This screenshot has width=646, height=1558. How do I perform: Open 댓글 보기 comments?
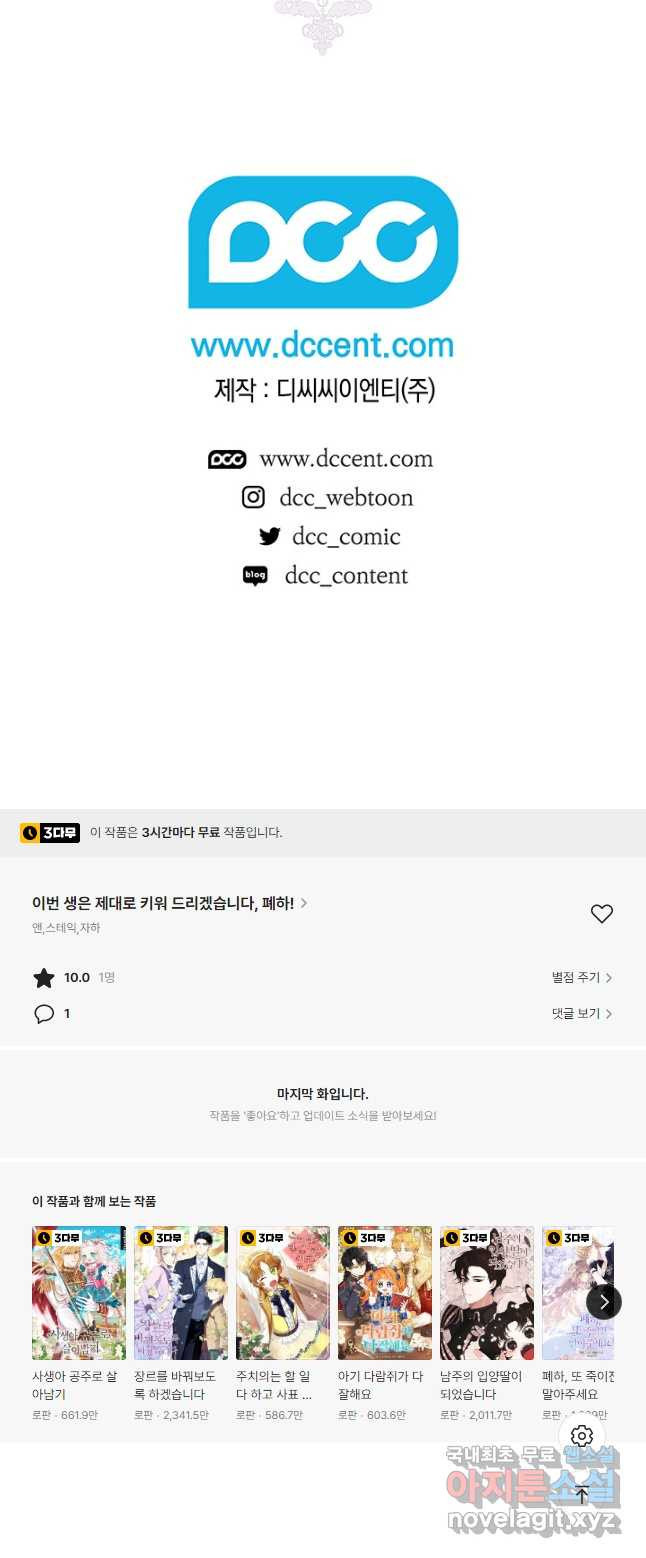click(581, 1013)
